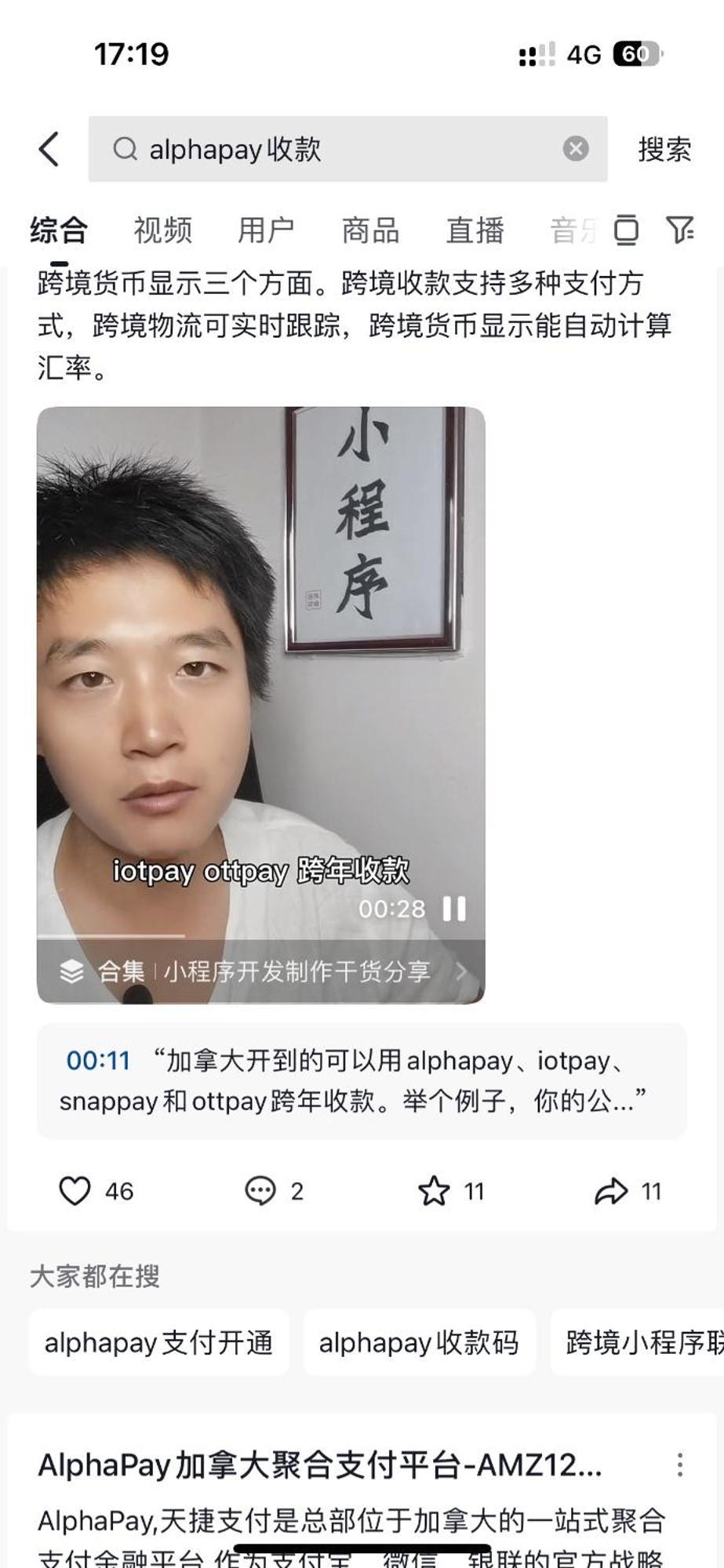Switch to the 商品 tab
Viewport: 724px width, 1568px height.
click(x=370, y=230)
